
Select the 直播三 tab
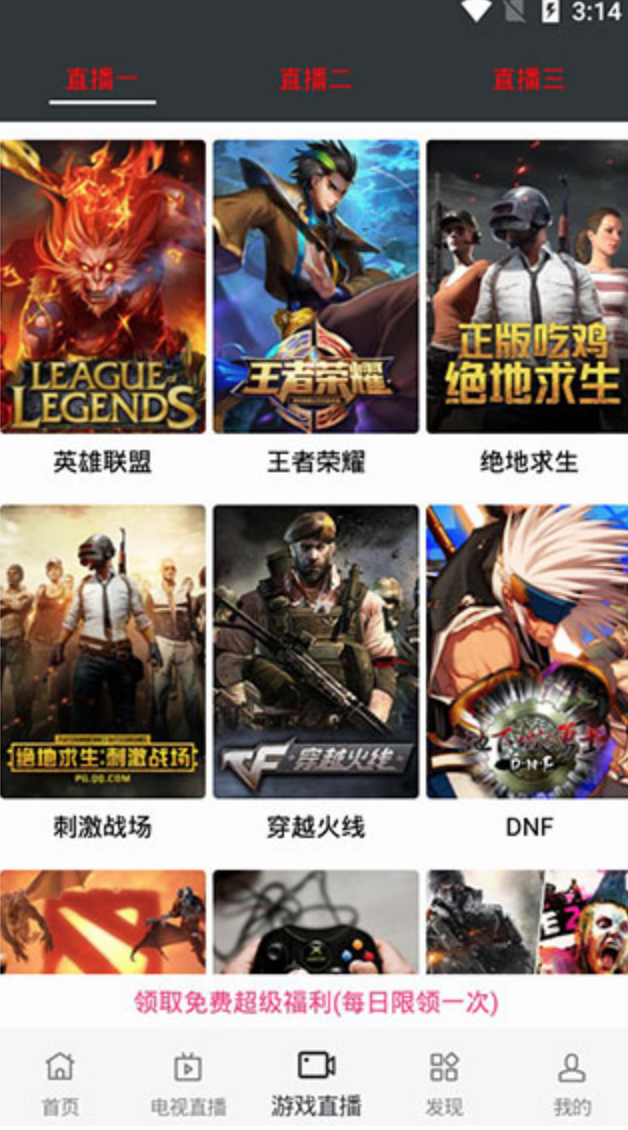coord(528,79)
